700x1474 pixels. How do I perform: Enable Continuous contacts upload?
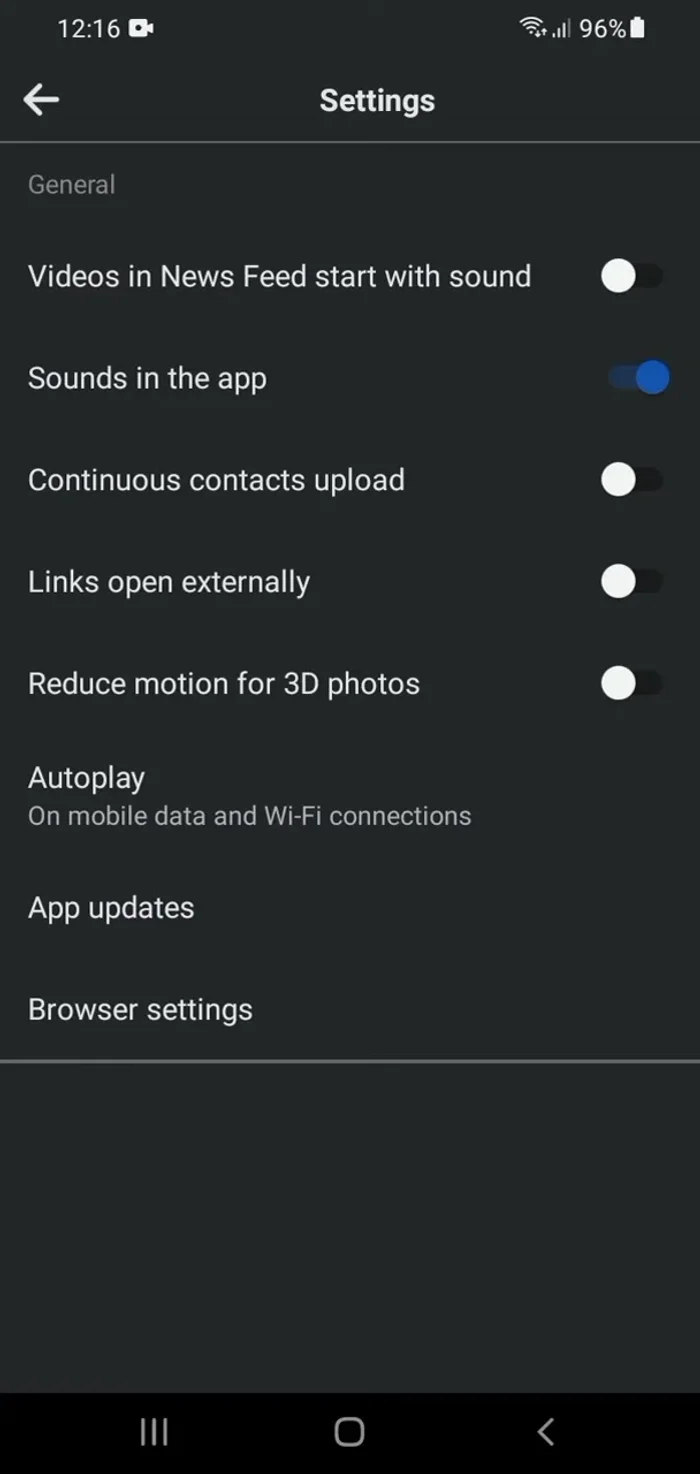click(632, 480)
